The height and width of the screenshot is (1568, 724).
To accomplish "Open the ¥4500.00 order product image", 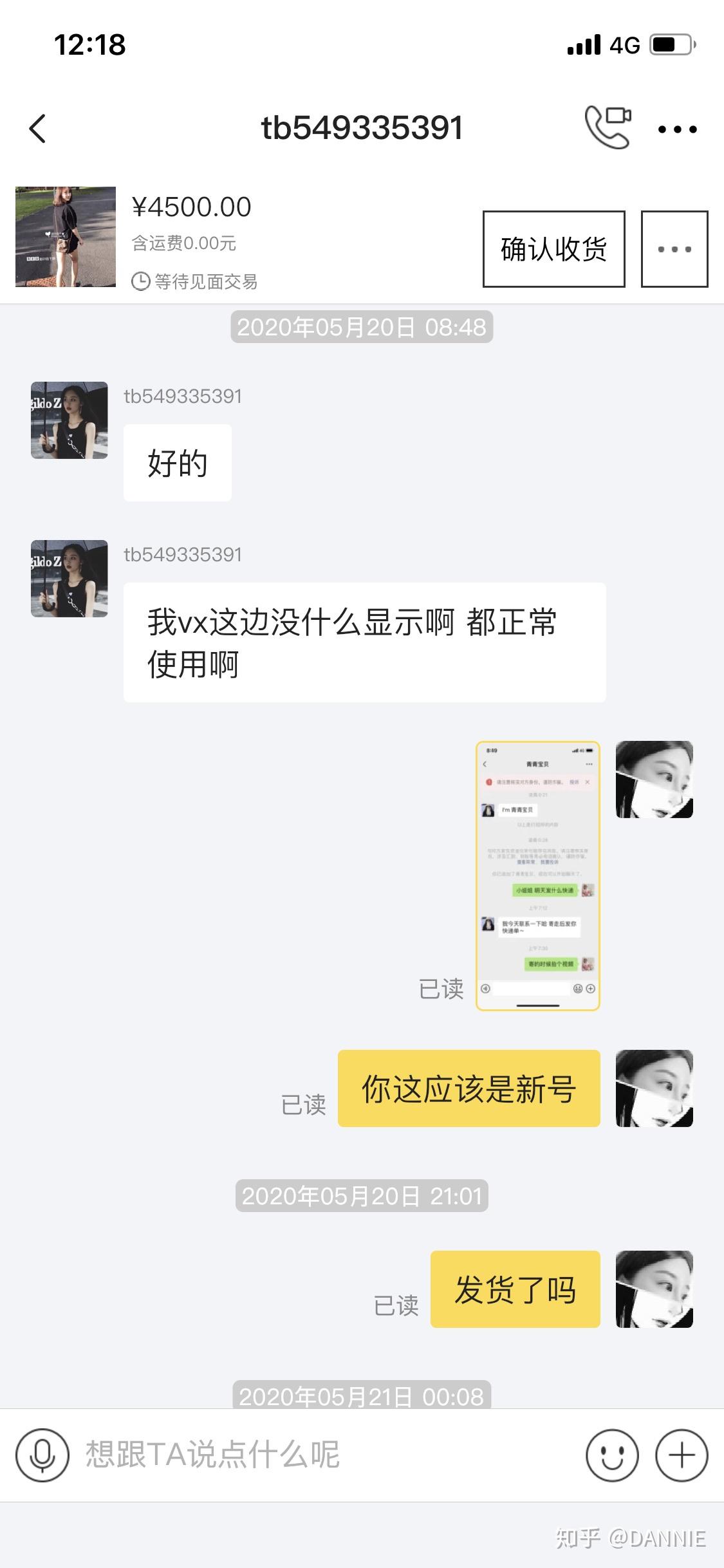I will [66, 237].
